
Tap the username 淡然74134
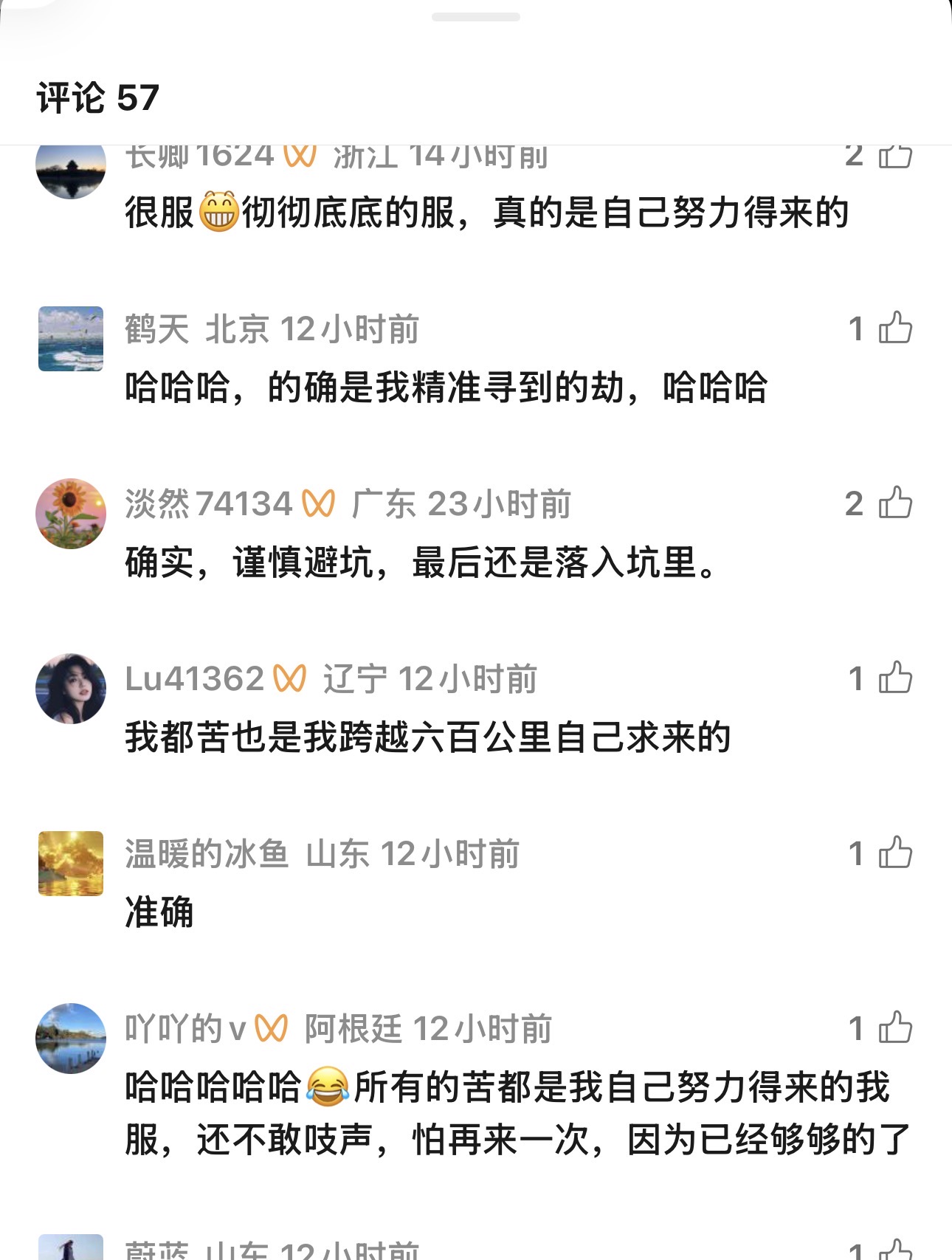(x=209, y=504)
